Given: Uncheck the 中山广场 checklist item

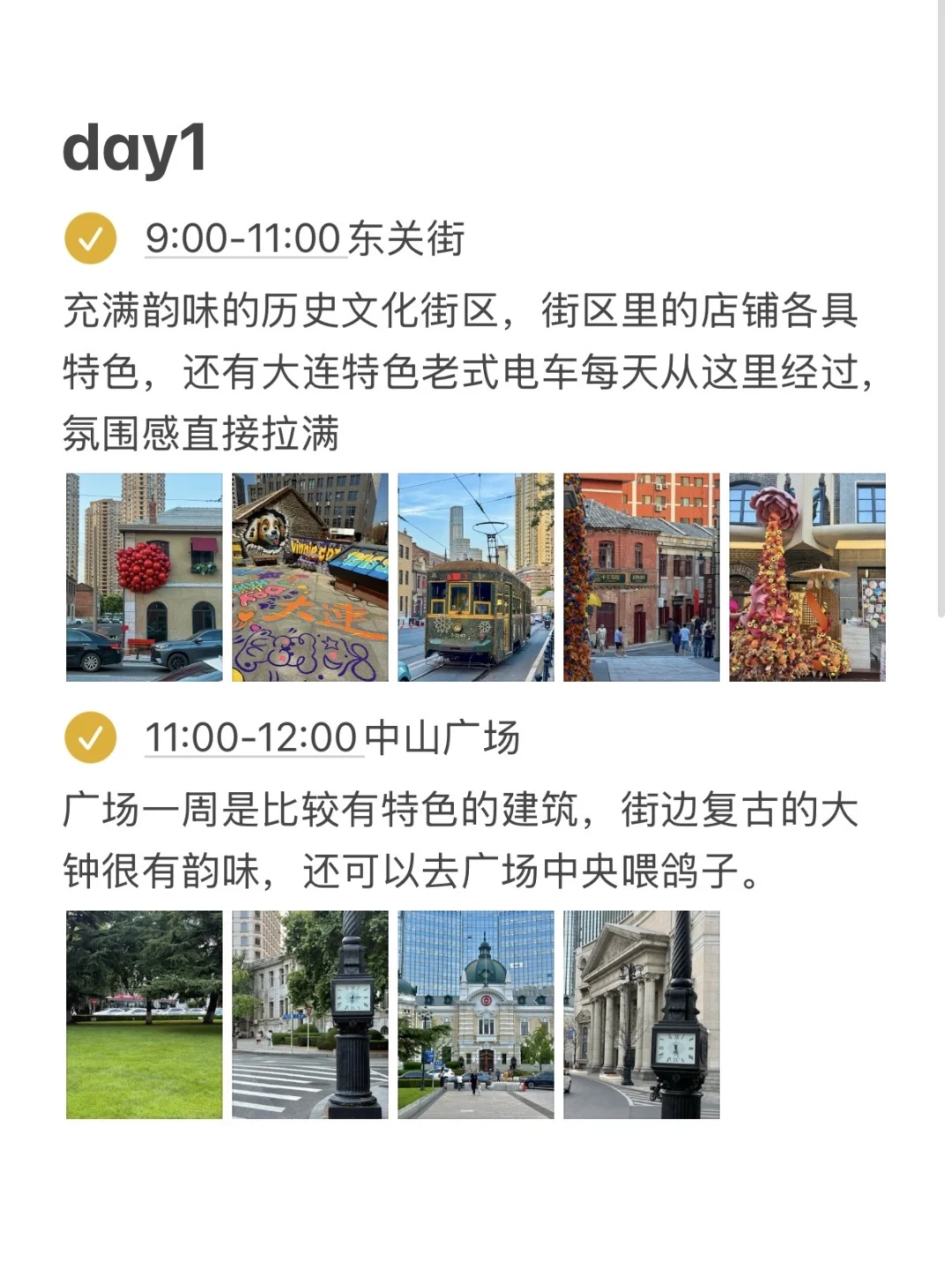Looking at the screenshot, I should point(91,737).
